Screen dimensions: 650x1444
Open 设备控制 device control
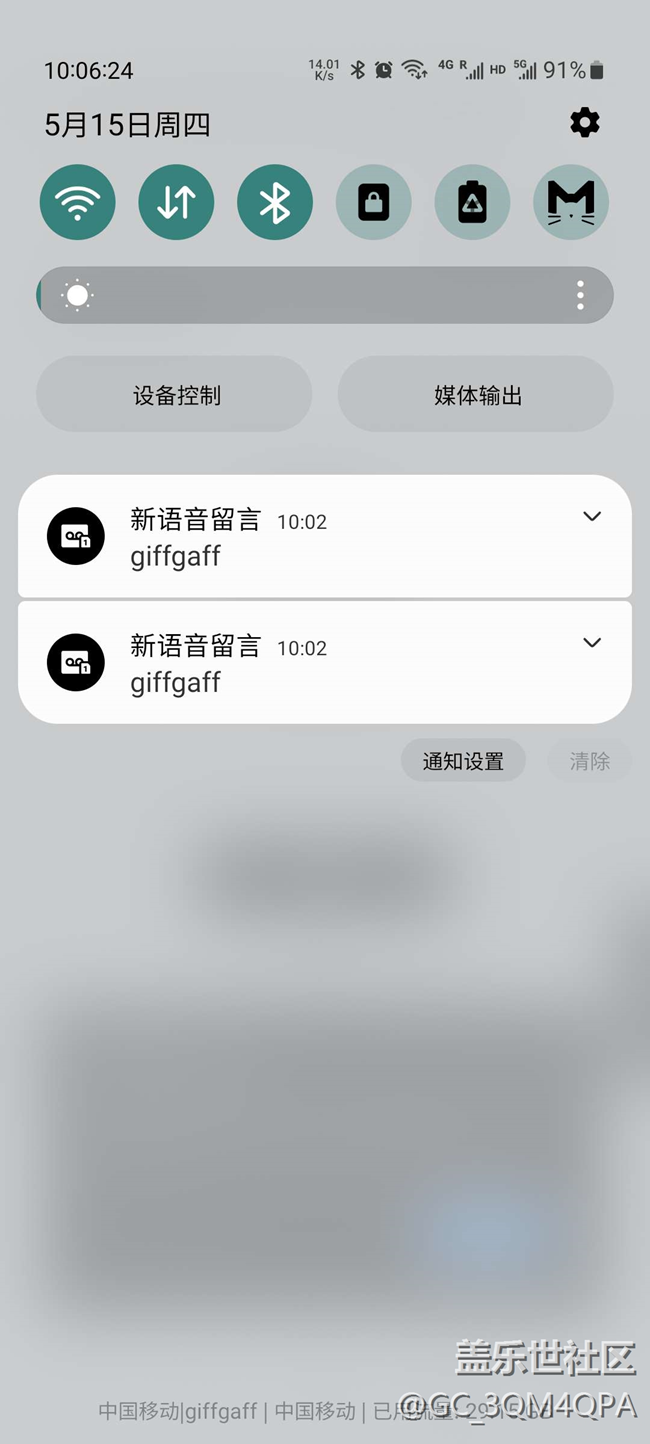175,395
